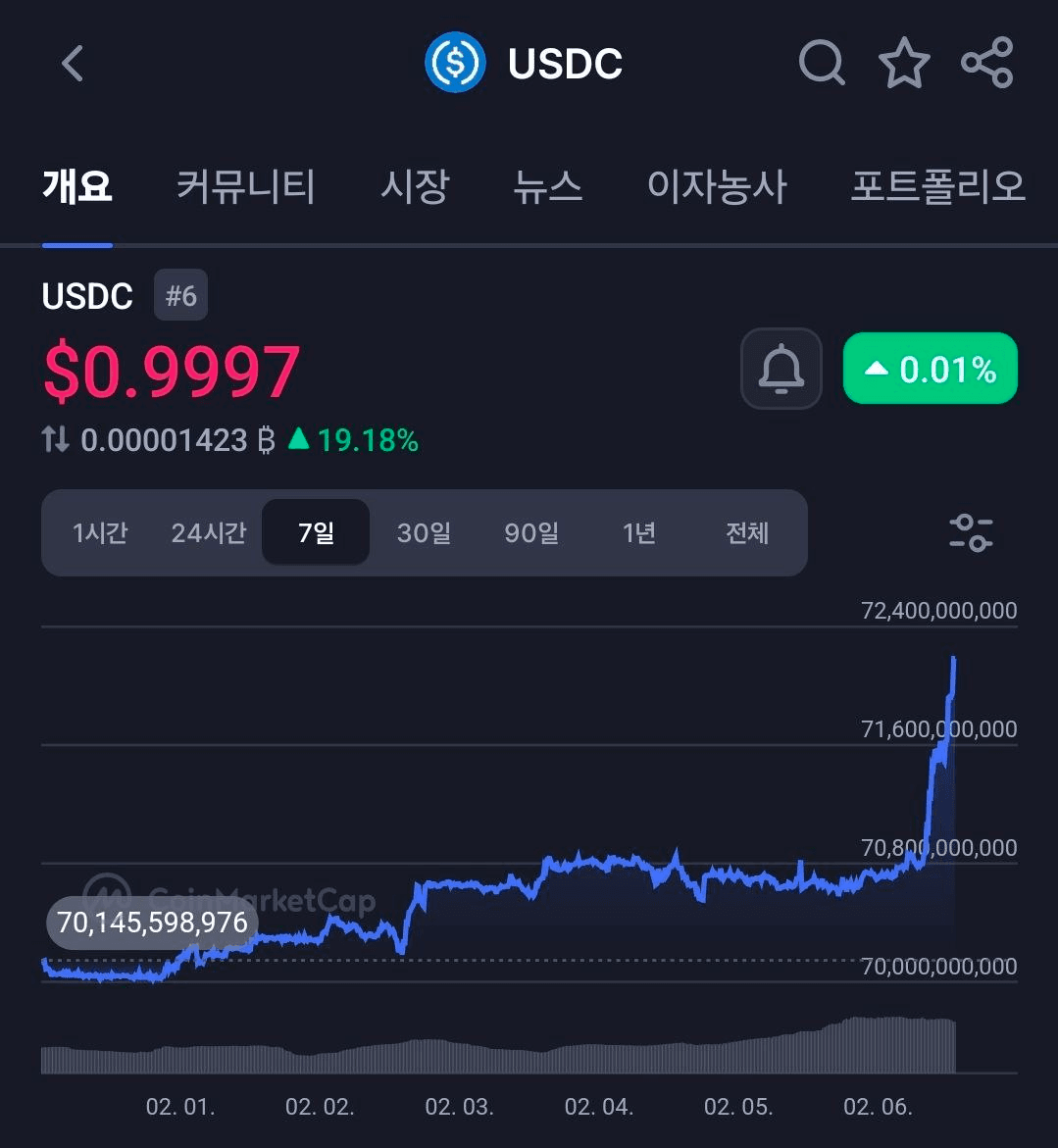Select the 90일 chart range
Viewport: 1058px width, 1148px height.
click(531, 533)
